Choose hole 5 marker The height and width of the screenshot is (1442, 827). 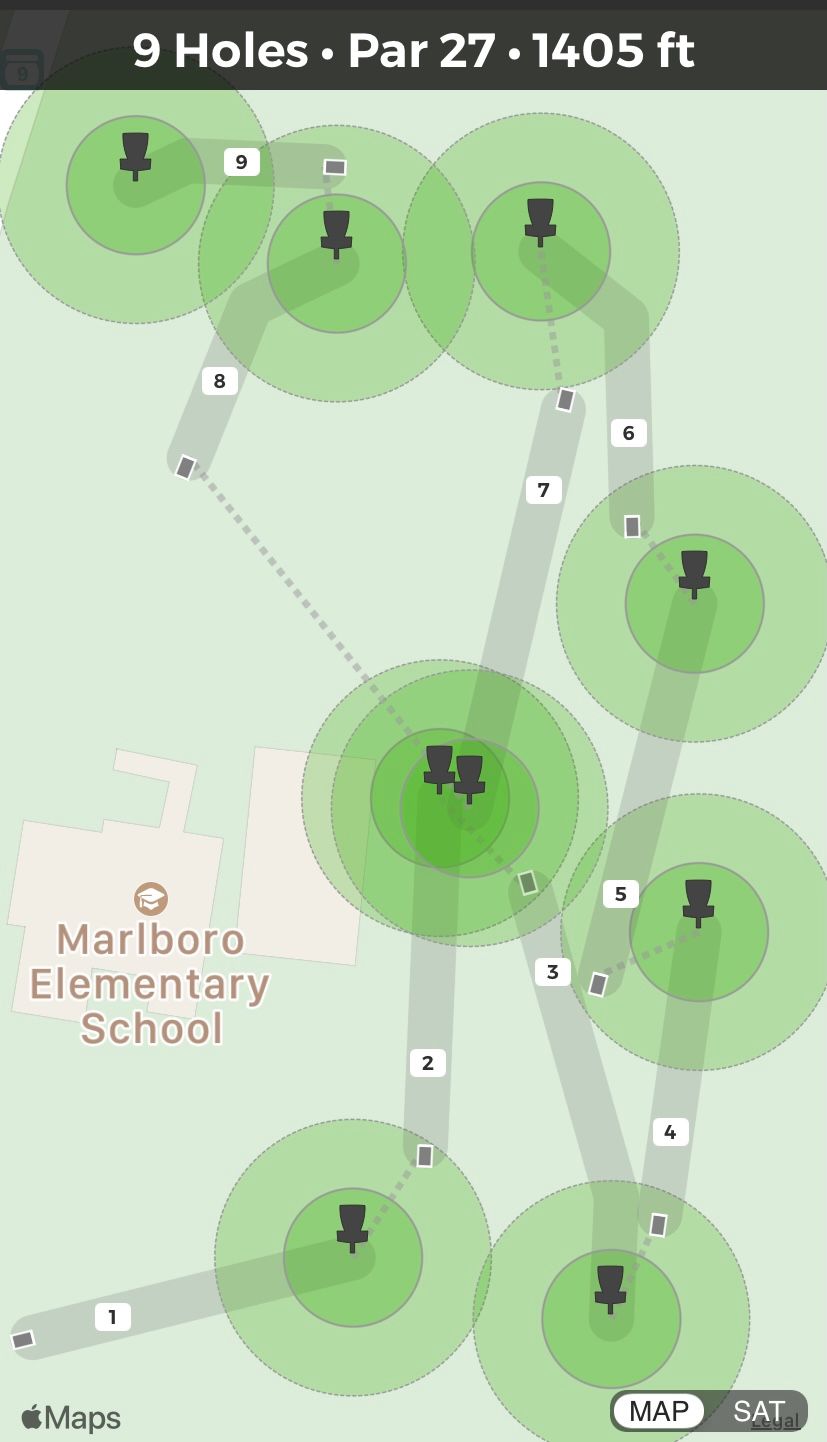point(620,894)
